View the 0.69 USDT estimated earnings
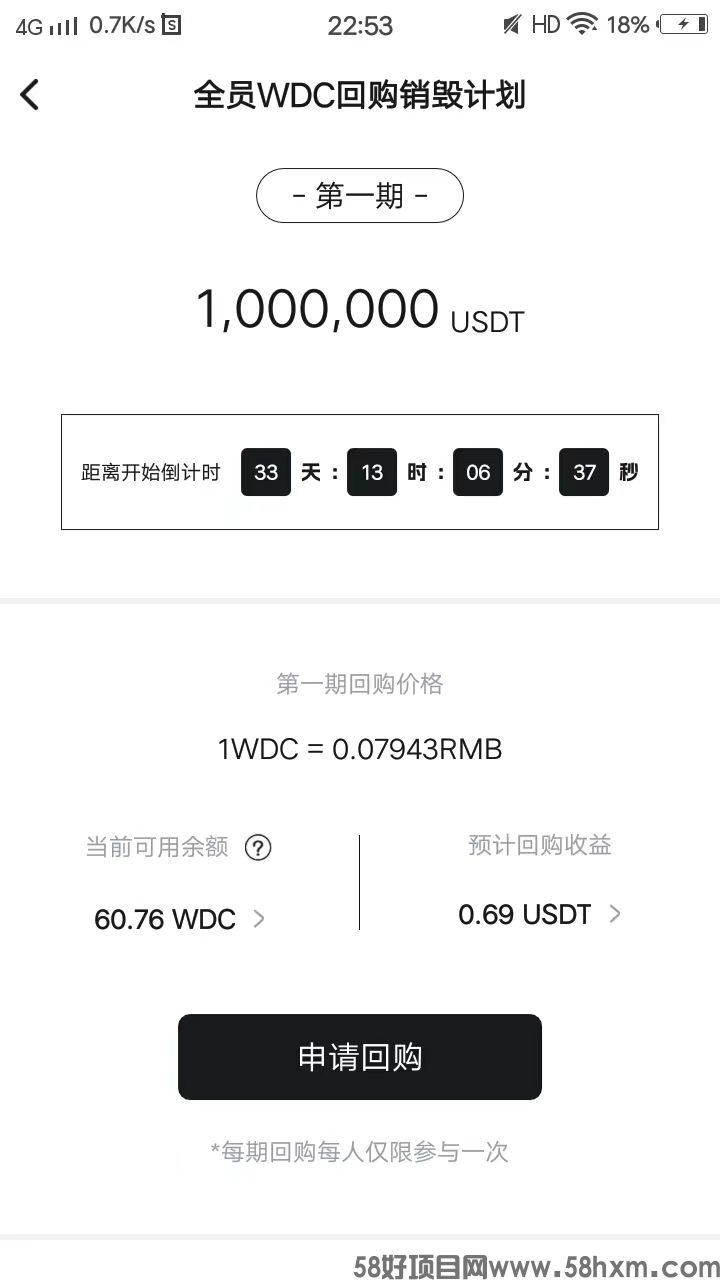The image size is (720, 1280). coord(540,914)
